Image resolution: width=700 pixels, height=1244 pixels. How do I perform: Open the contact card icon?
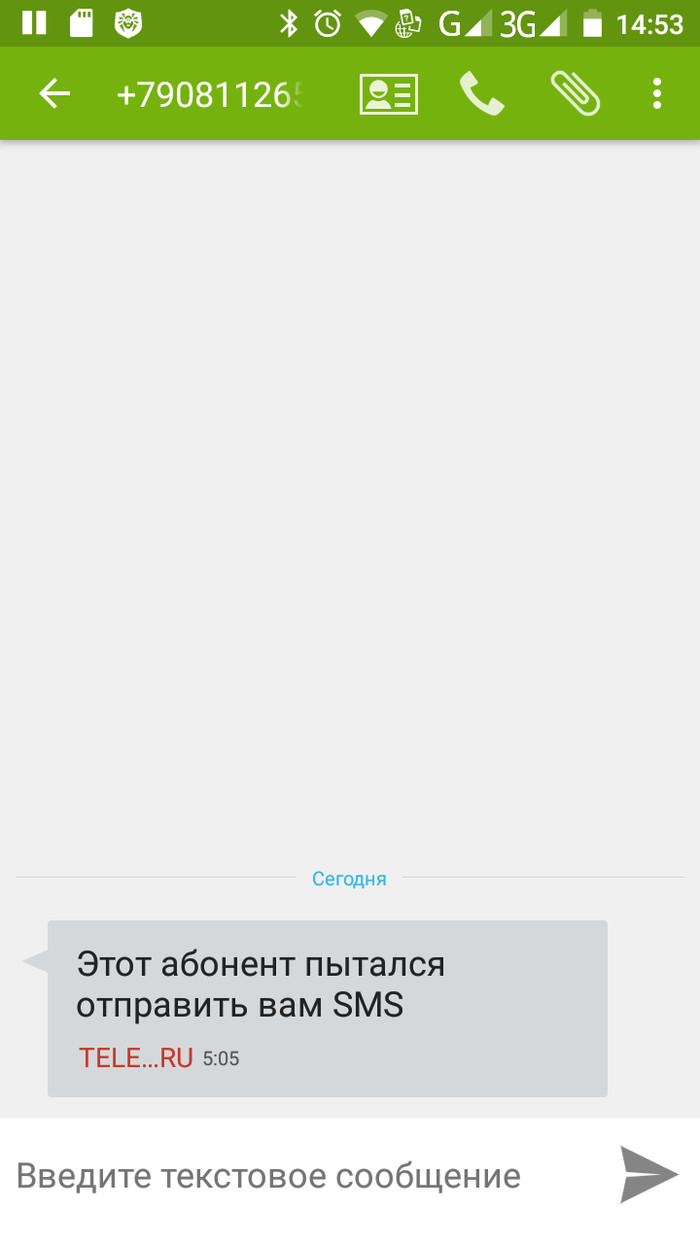[x=388, y=94]
